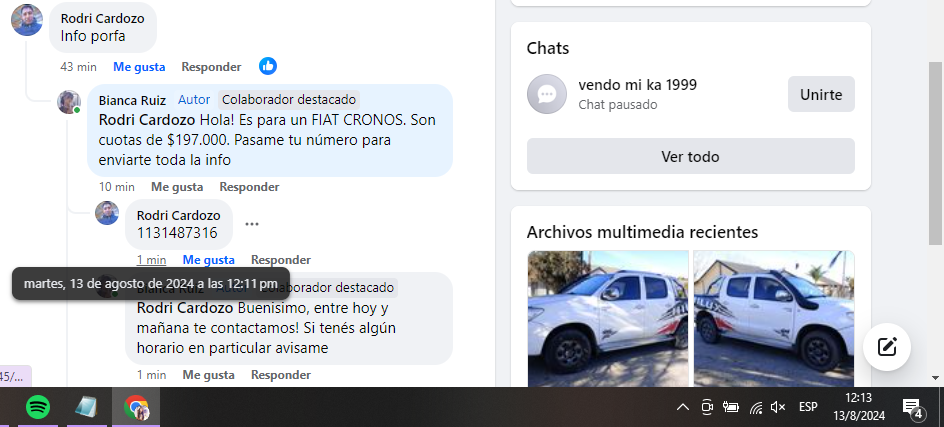
Task: Open Bianca Ruiz's profile name
Action: pyautogui.click(x=133, y=100)
